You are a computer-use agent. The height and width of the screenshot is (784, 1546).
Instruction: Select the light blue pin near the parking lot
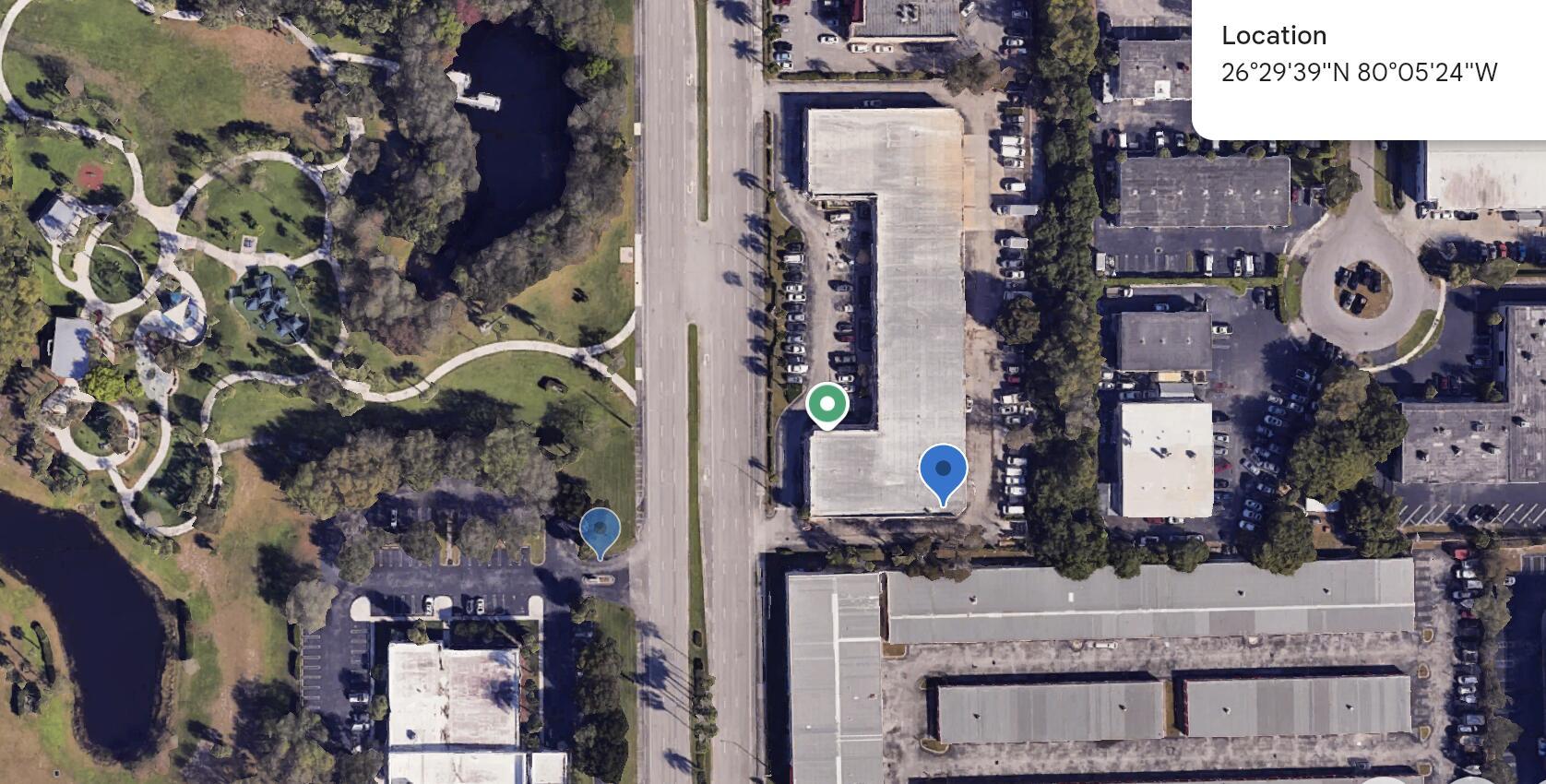(x=600, y=529)
